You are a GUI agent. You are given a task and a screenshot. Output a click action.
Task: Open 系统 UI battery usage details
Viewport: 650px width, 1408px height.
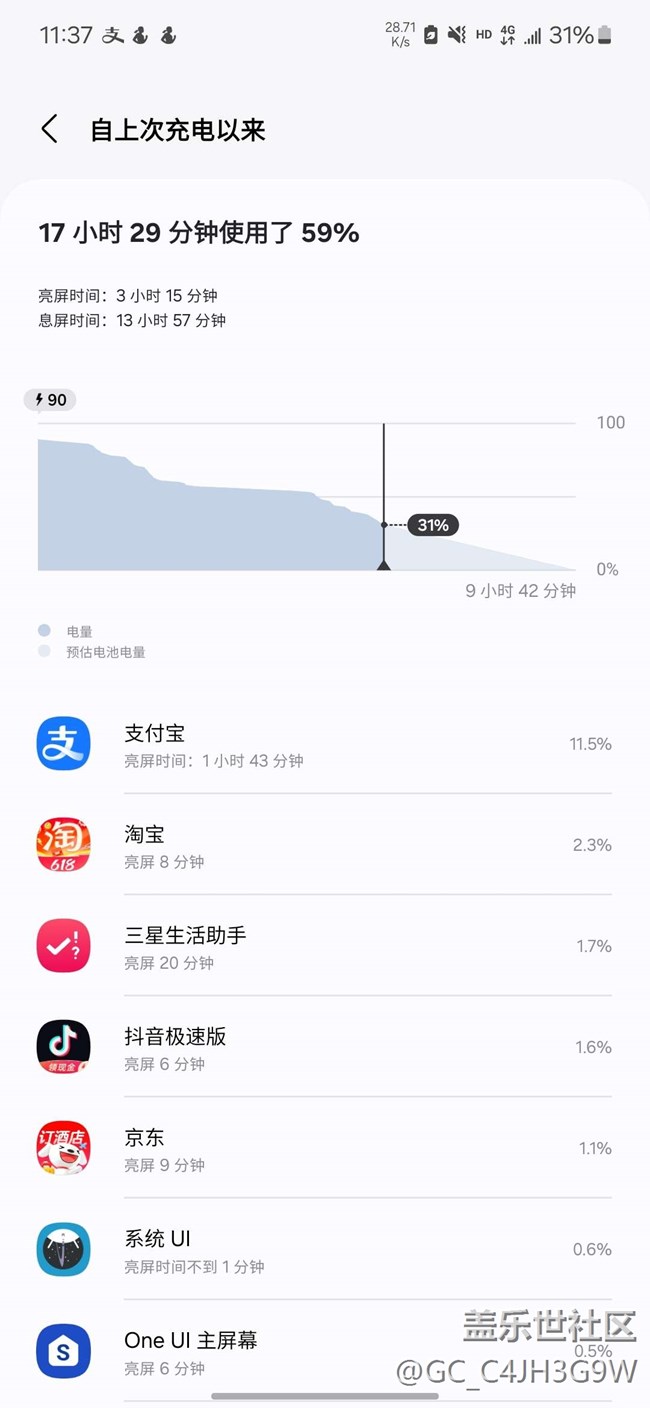click(325, 1249)
